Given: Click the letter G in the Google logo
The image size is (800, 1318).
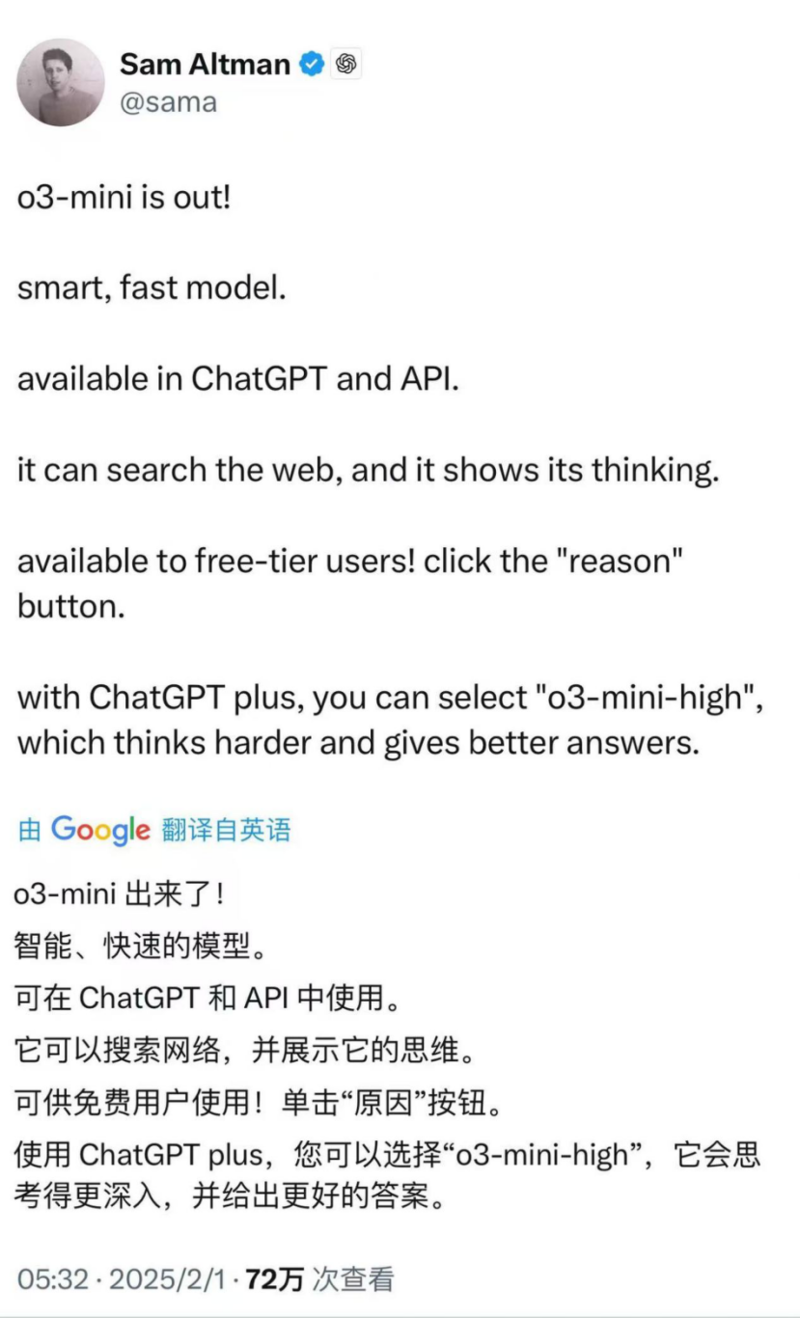Looking at the screenshot, I should 62,829.
